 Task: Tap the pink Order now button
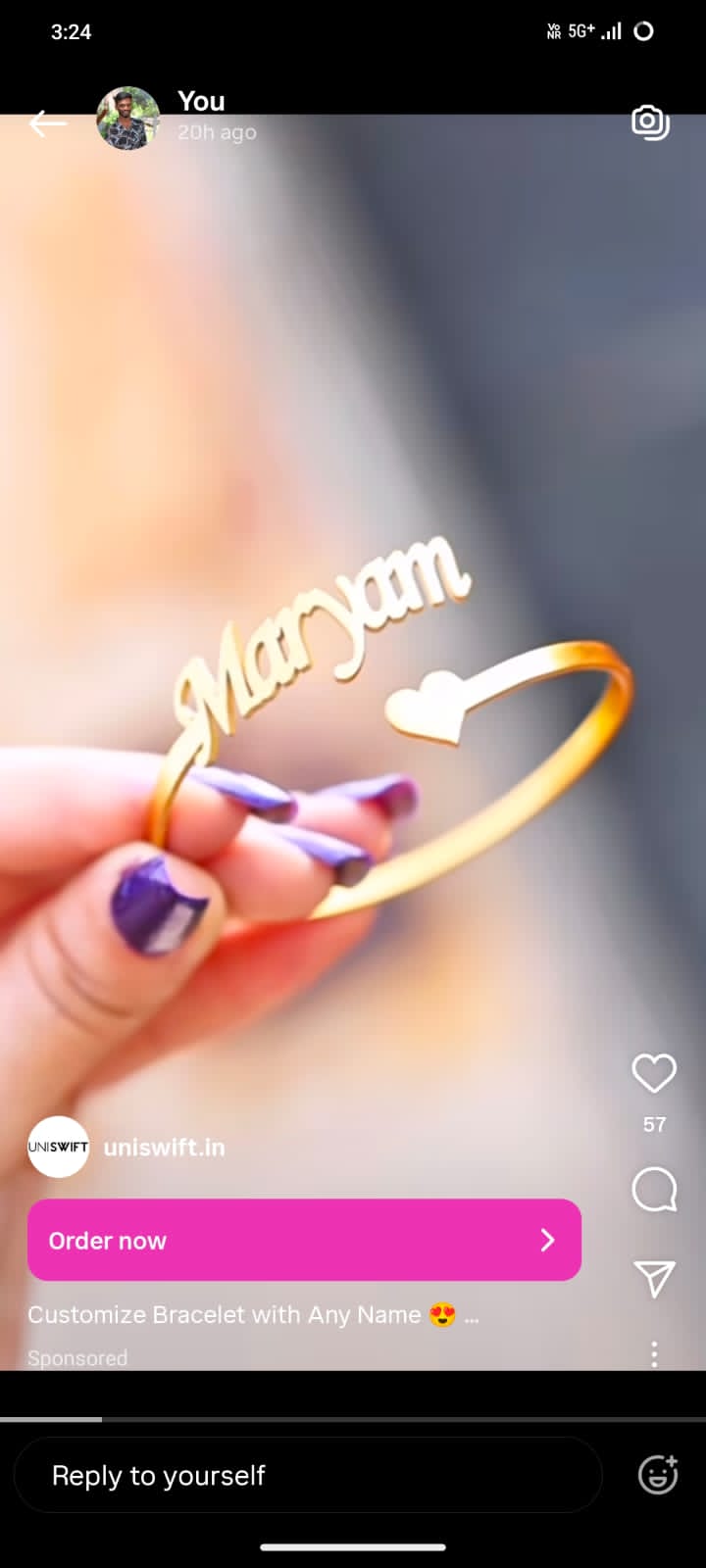(304, 1240)
